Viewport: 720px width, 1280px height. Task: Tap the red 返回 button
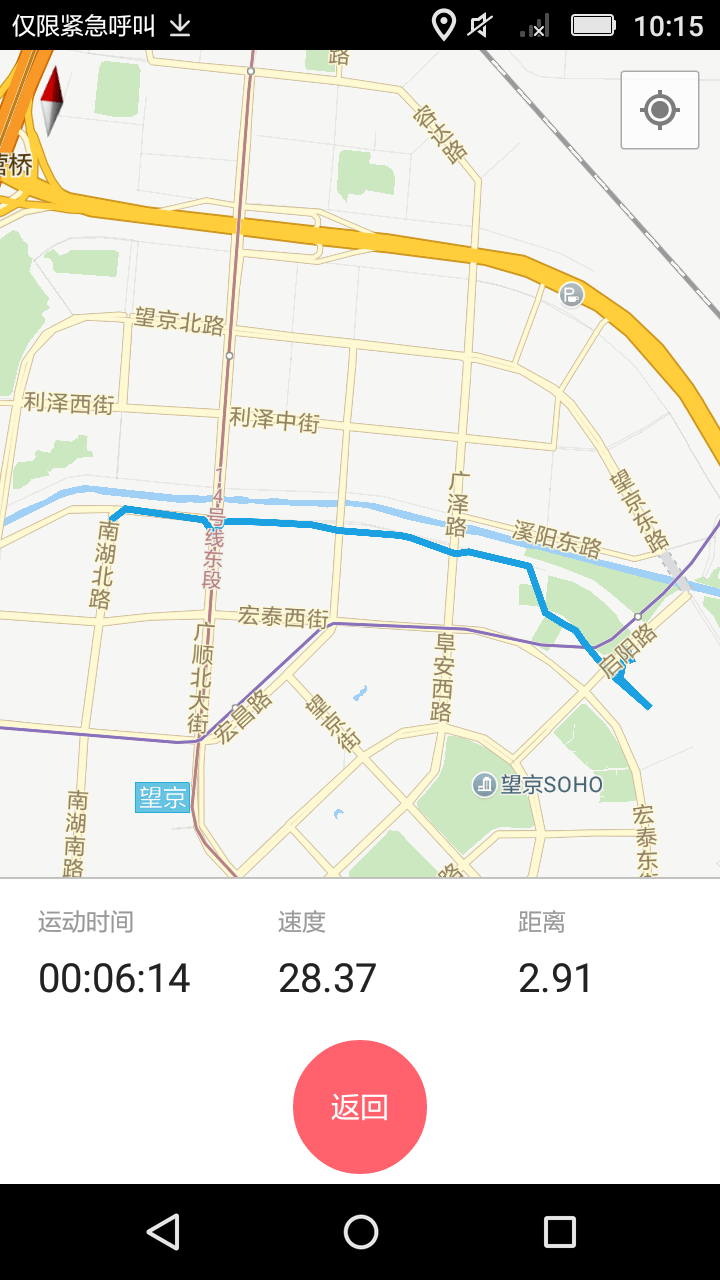[360, 1107]
